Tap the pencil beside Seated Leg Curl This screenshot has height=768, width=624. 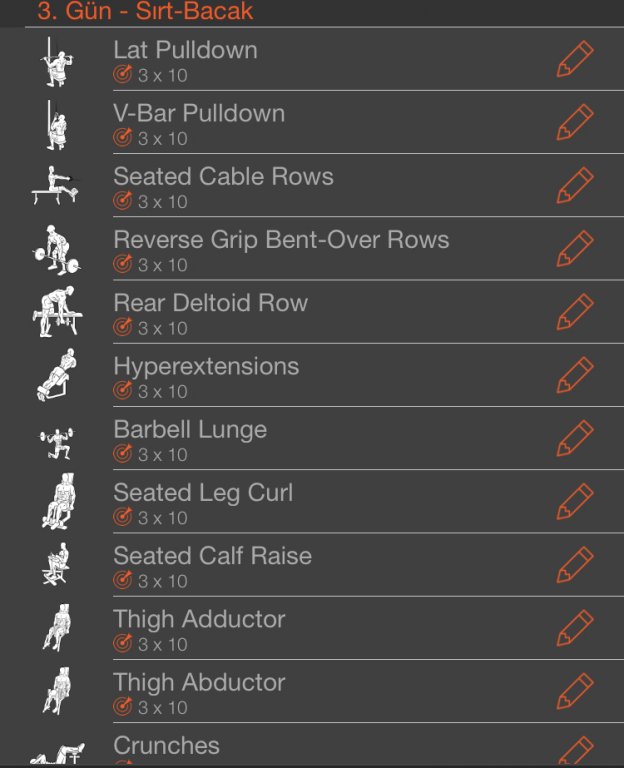[x=575, y=502]
